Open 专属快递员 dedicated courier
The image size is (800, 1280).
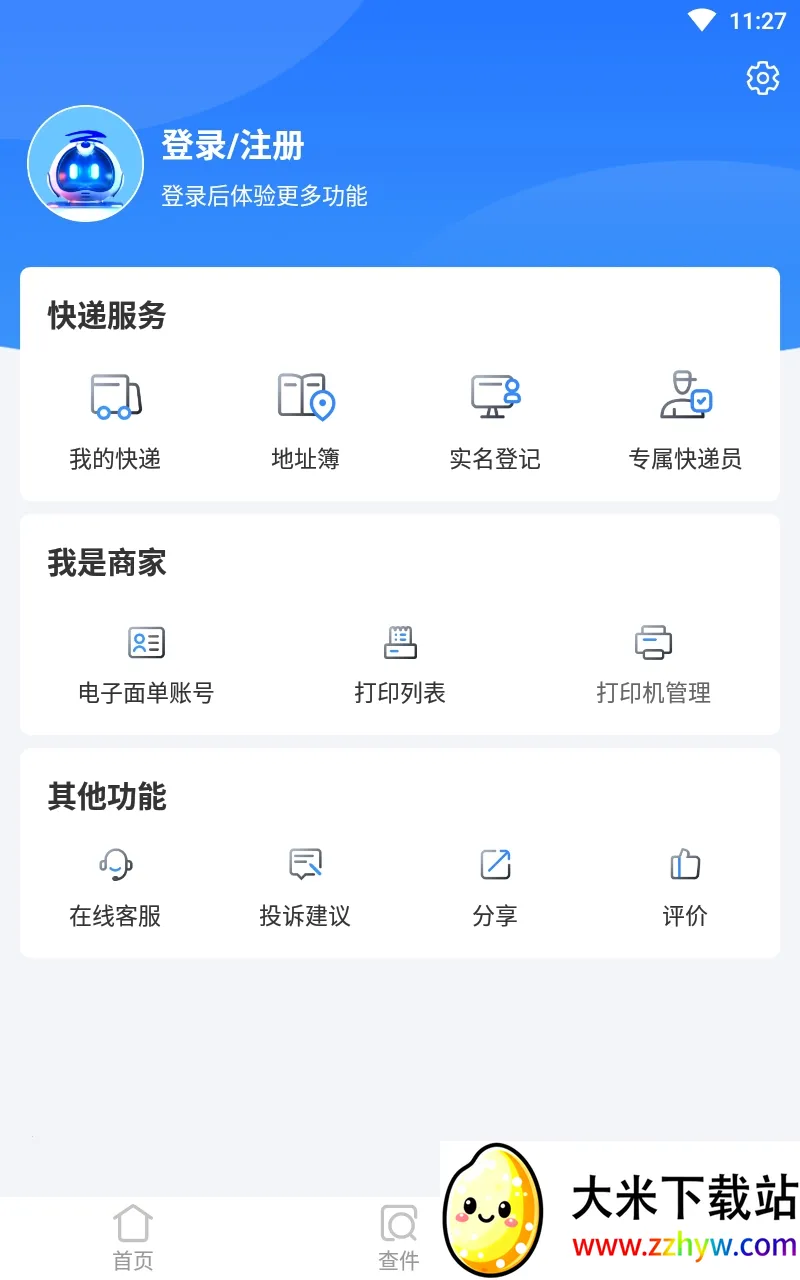[x=685, y=421]
